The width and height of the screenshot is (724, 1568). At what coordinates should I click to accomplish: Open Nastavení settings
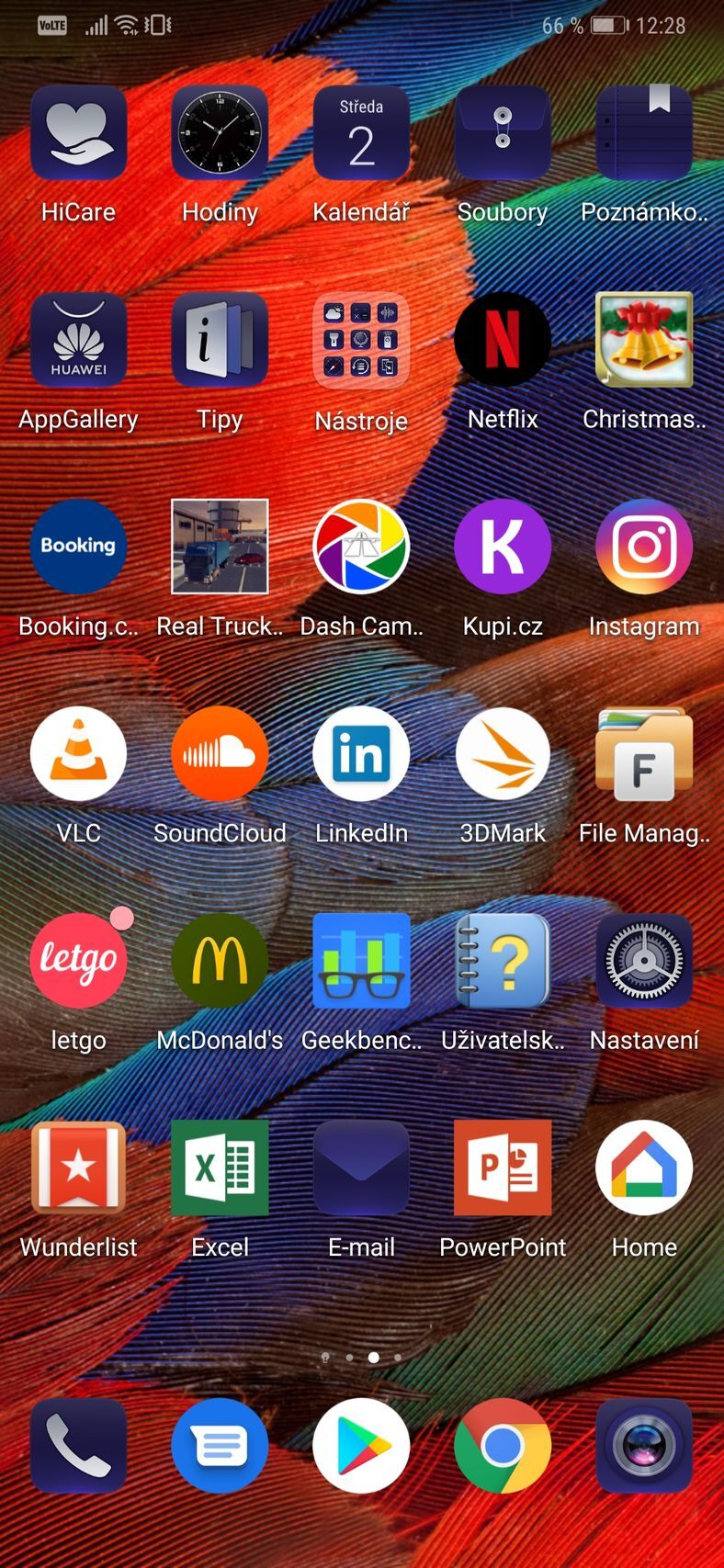tap(644, 961)
